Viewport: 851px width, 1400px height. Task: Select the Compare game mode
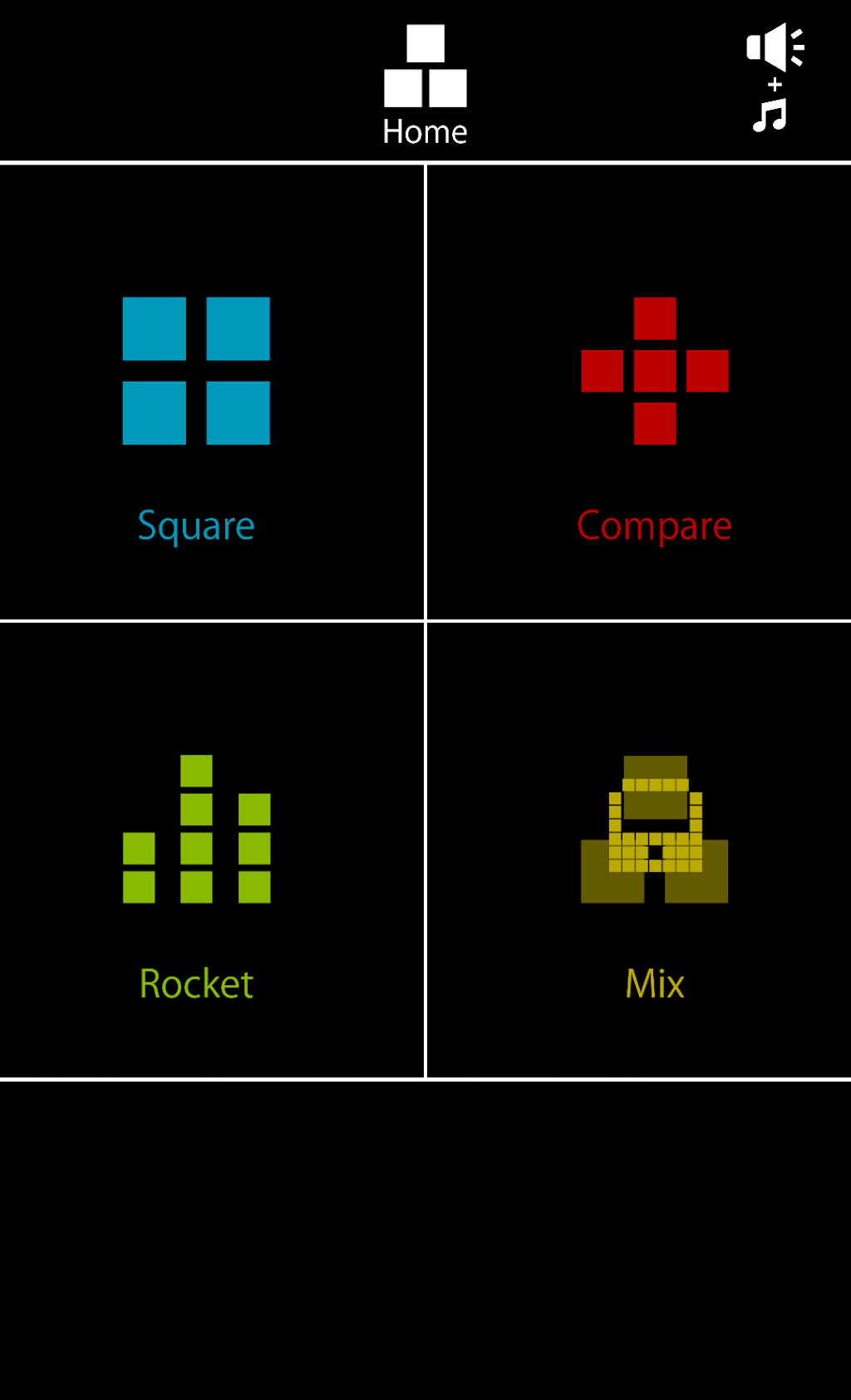point(654,391)
